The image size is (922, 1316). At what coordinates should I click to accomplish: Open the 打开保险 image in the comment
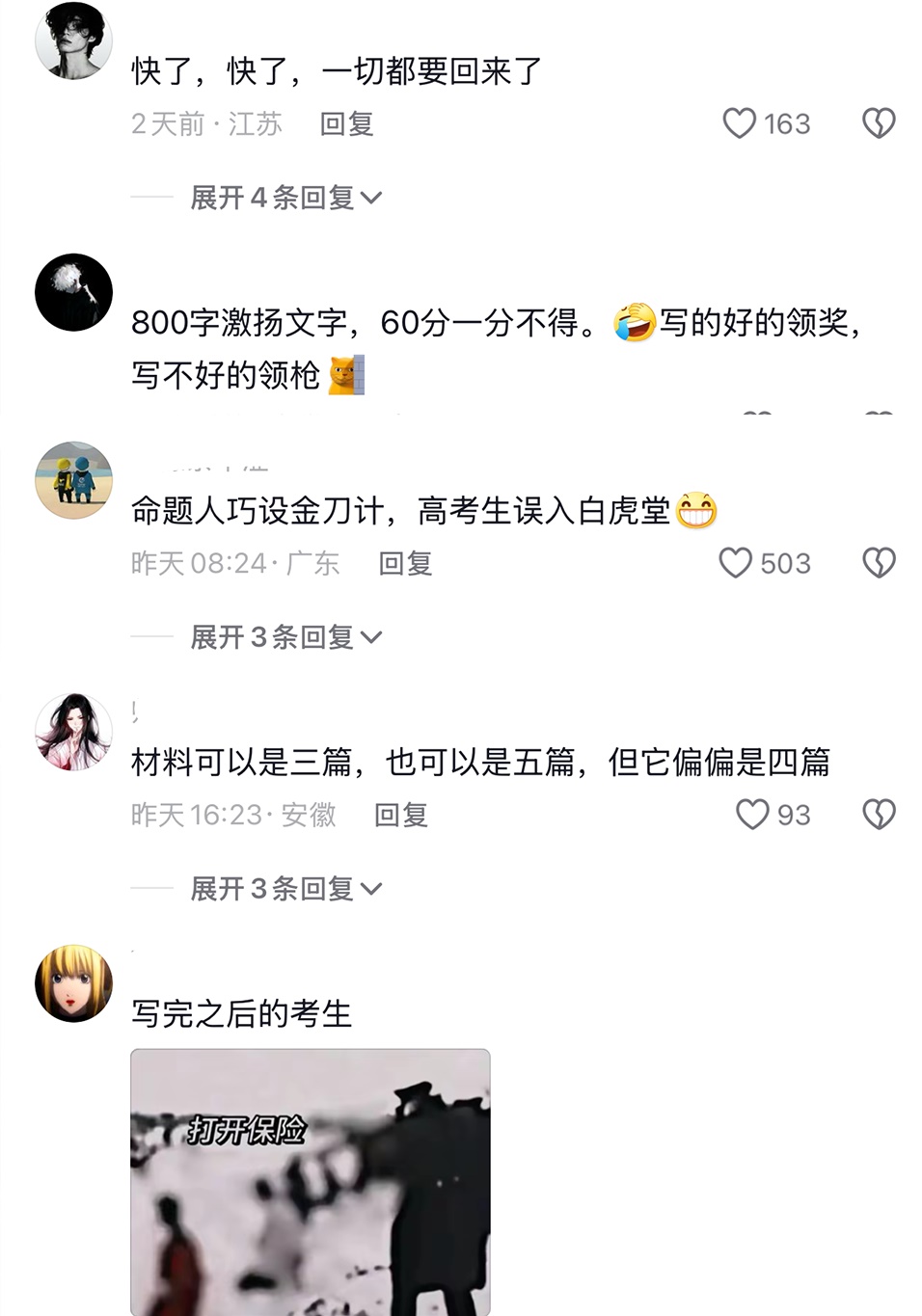pyautogui.click(x=310, y=1181)
